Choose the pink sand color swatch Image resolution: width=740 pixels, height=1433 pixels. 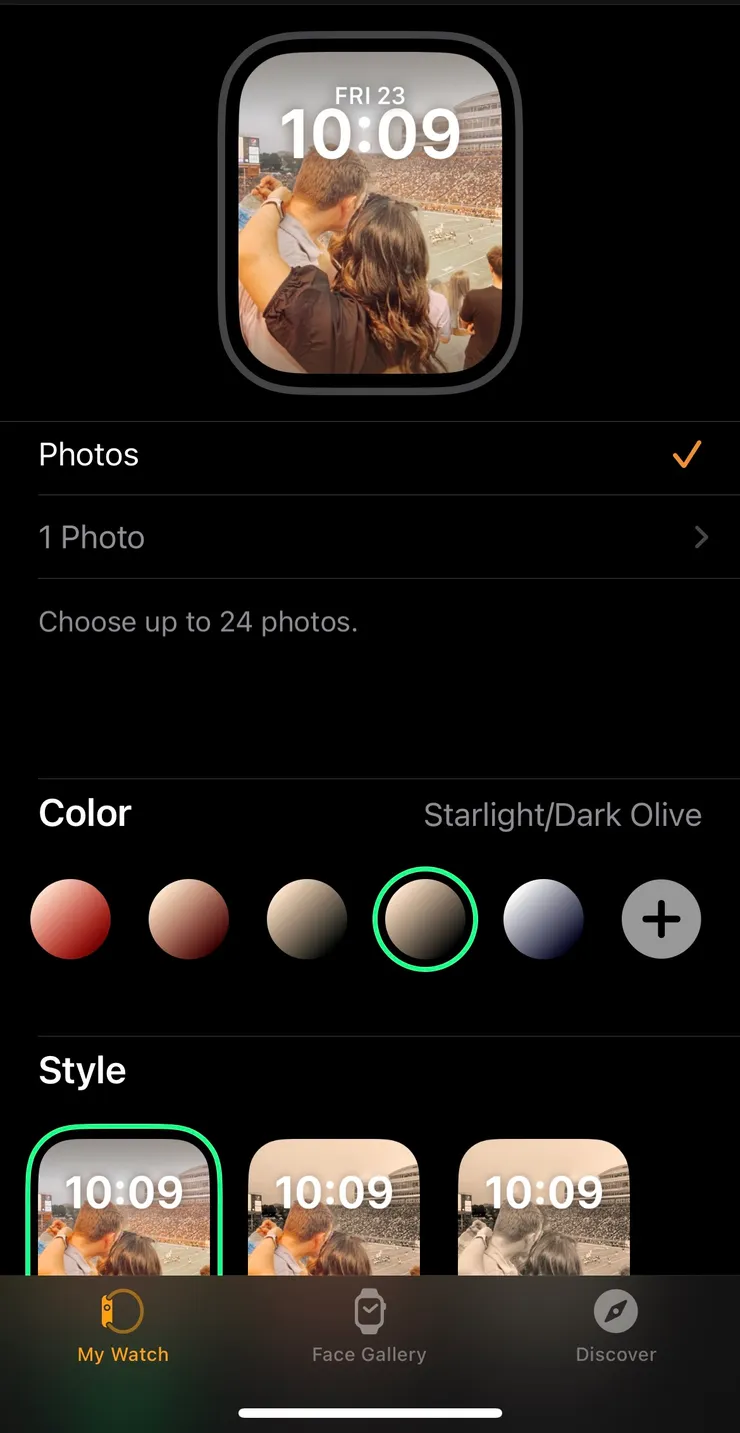point(188,919)
